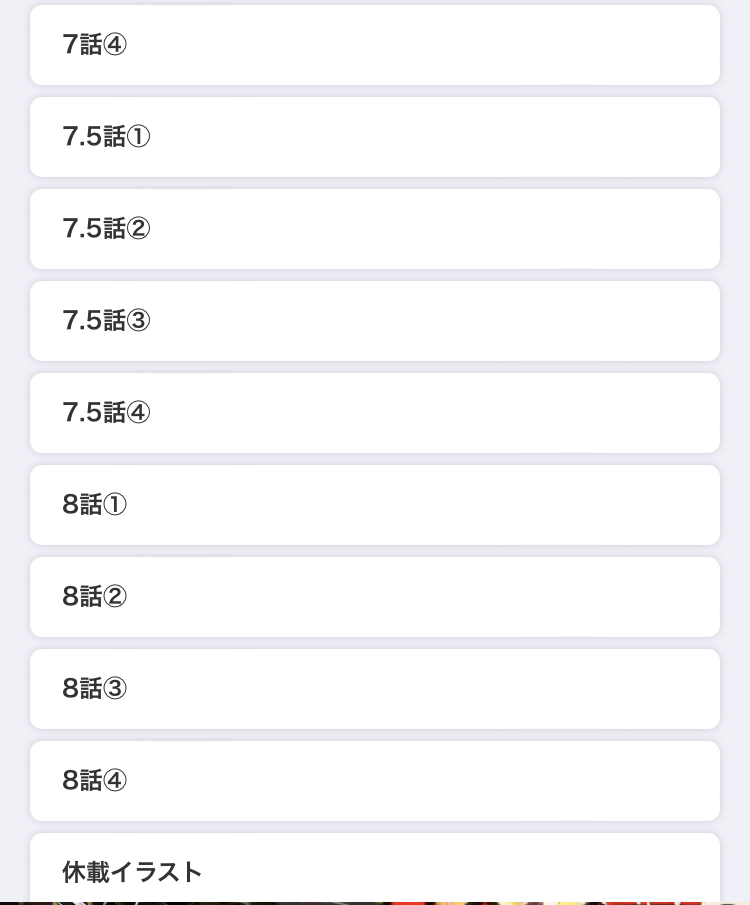Read episode 8話③
This screenshot has height=905, width=750.
tap(374, 689)
